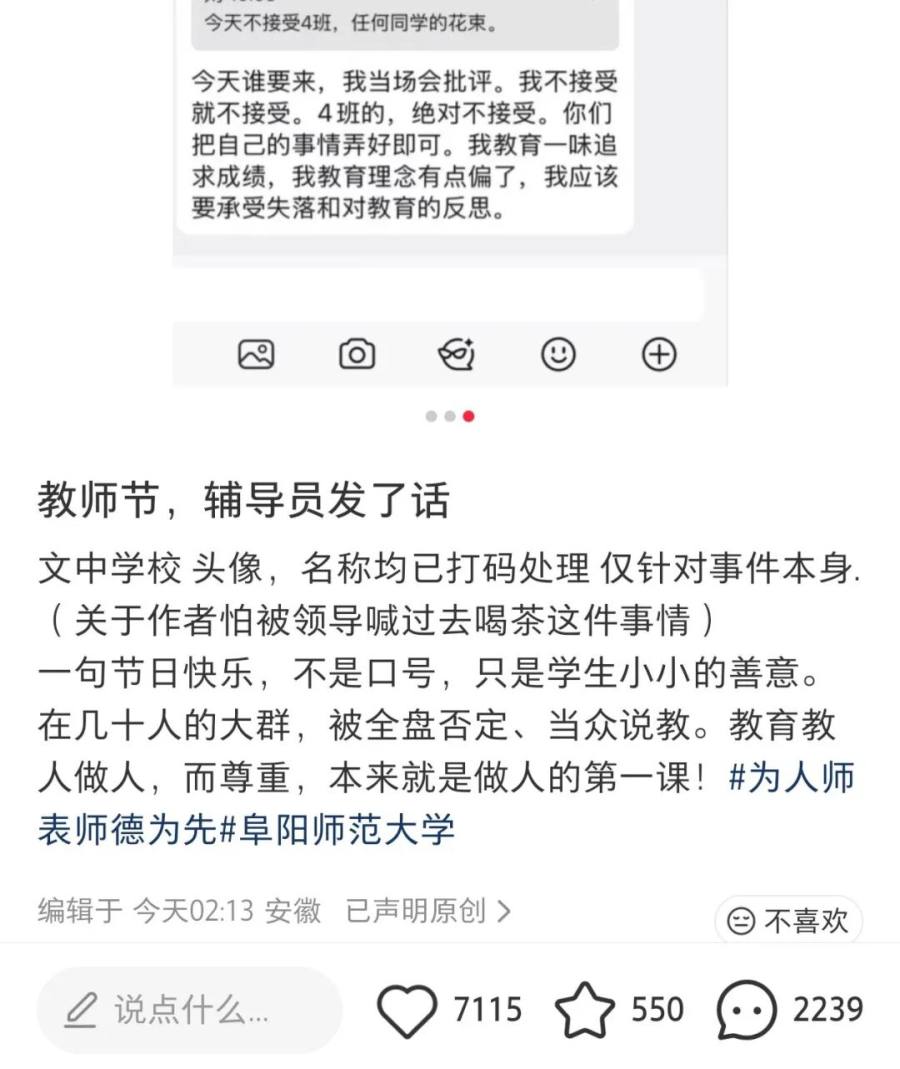Viewport: 900px width, 1069px height.
Task: Open the 已声明原创 declaration
Action: coord(429,911)
